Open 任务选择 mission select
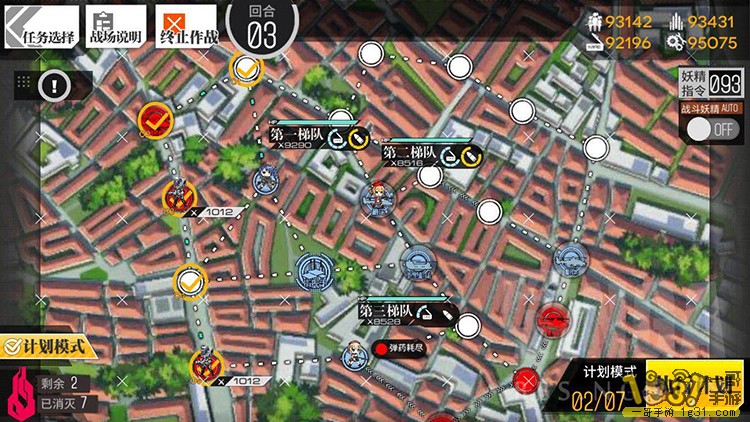 (40, 28)
